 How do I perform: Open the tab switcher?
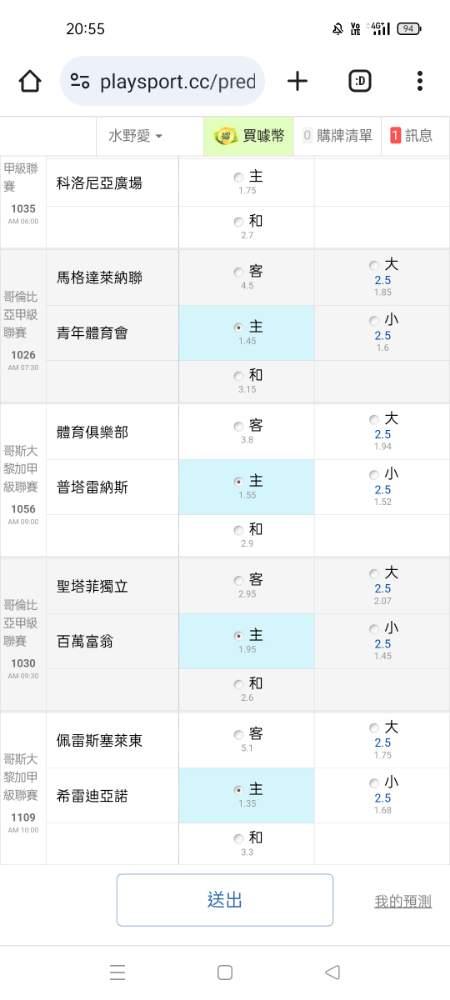coord(359,81)
